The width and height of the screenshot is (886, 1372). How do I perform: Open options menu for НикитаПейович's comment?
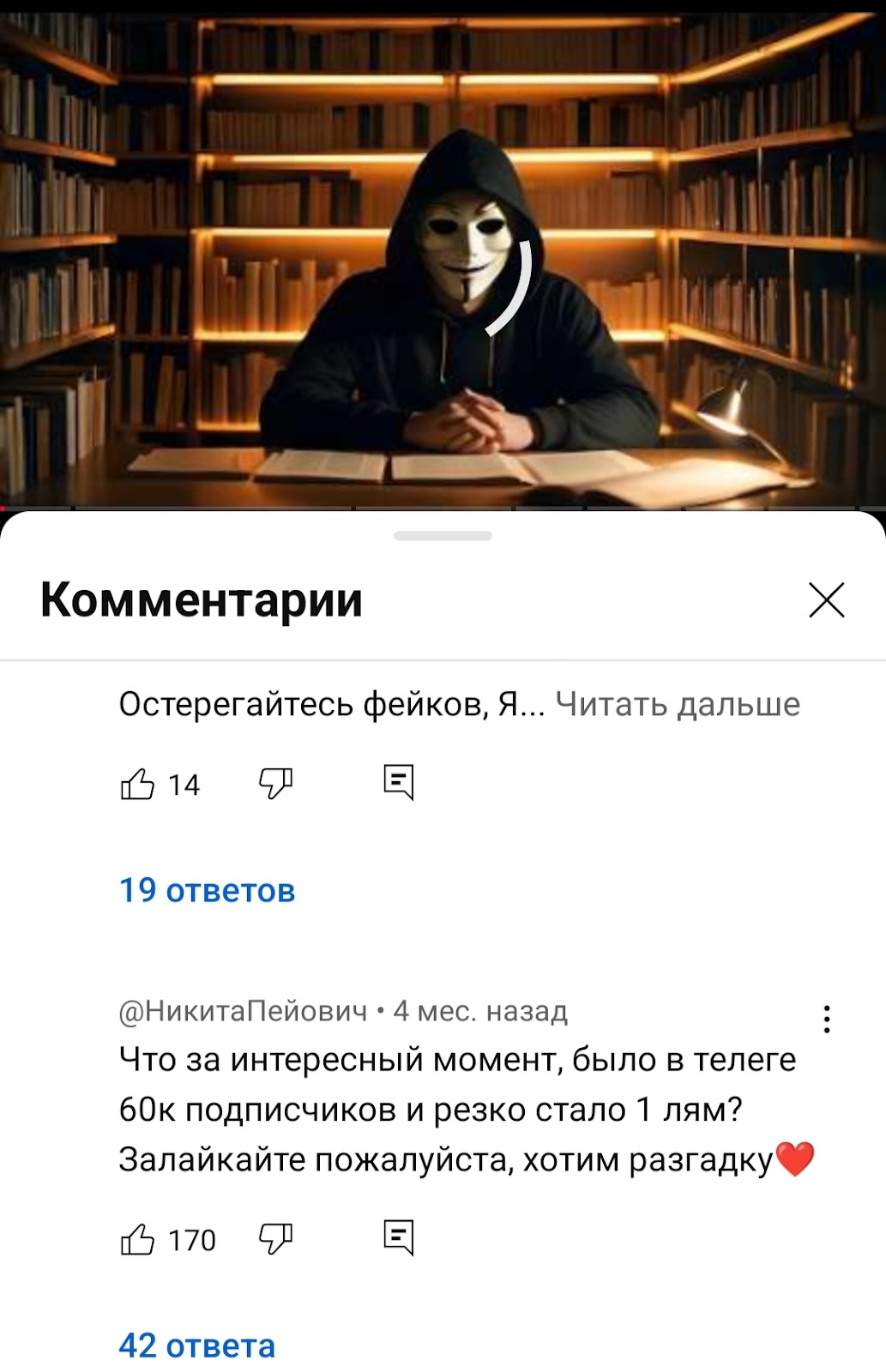[826, 1019]
